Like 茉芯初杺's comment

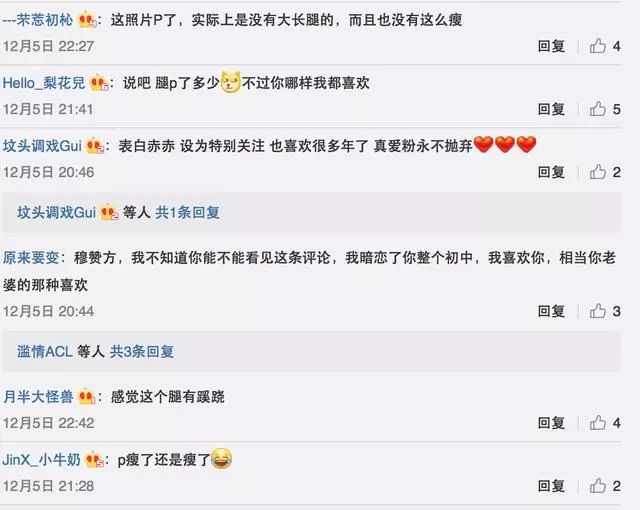tap(598, 46)
